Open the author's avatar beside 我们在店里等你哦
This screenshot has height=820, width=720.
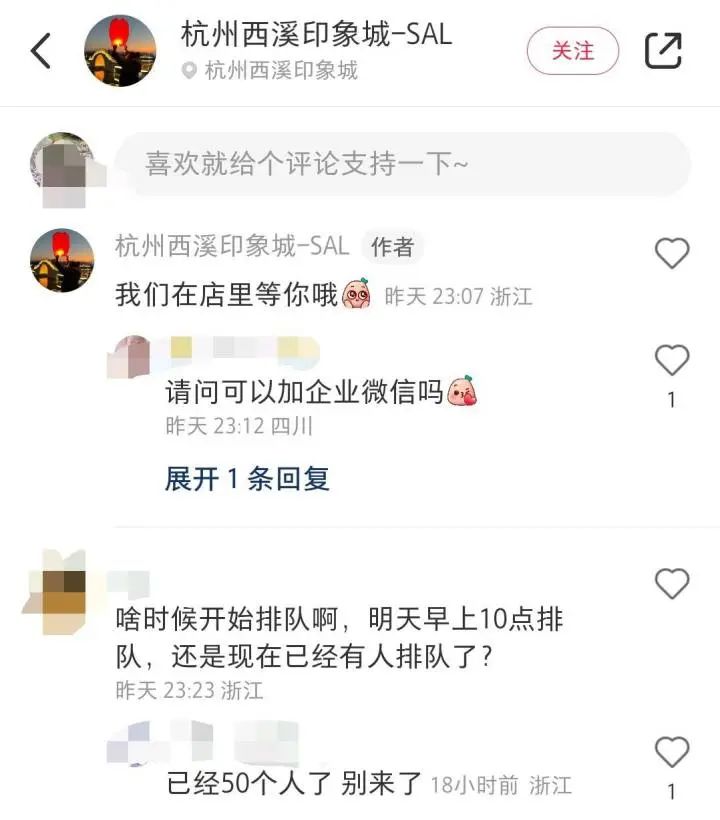[62, 260]
